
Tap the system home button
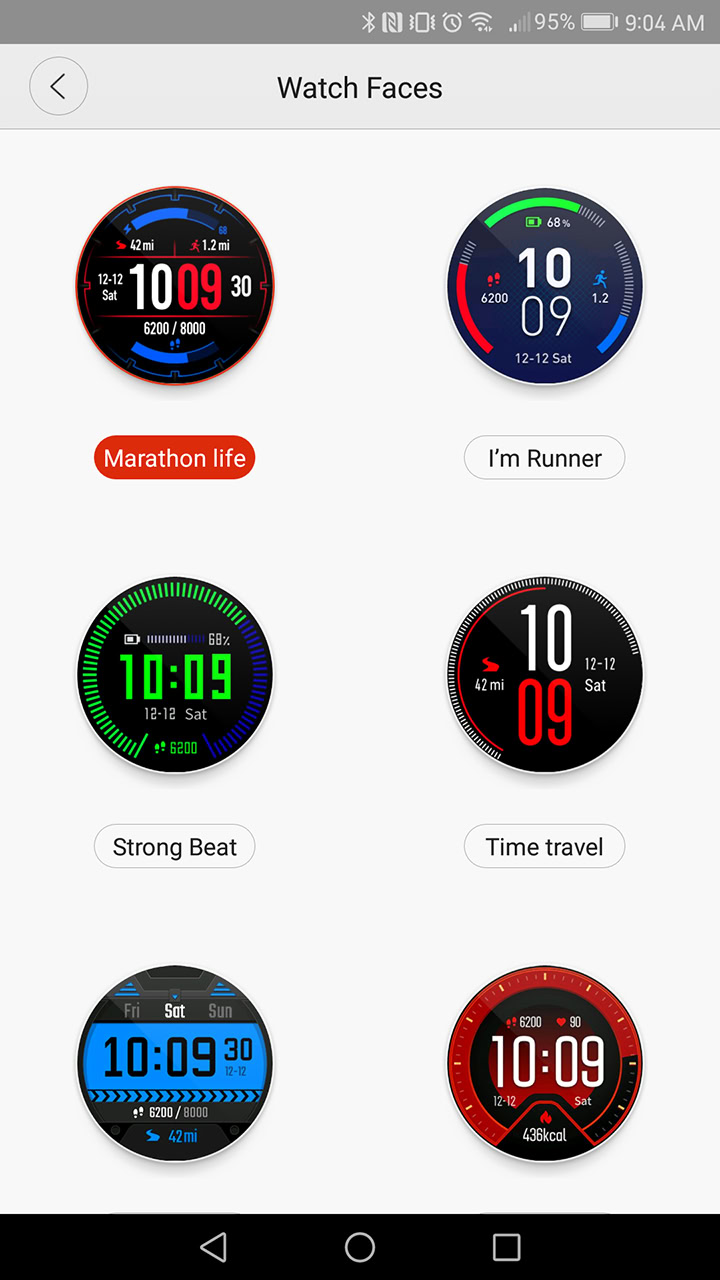(360, 1247)
